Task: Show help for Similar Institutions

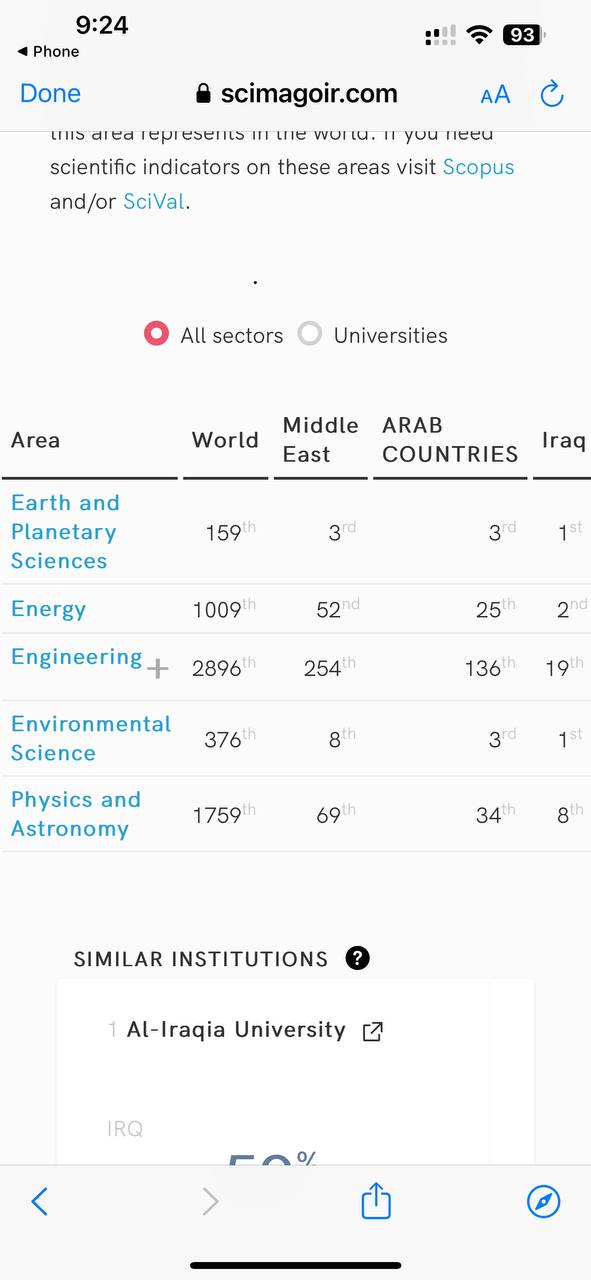Action: [357, 958]
